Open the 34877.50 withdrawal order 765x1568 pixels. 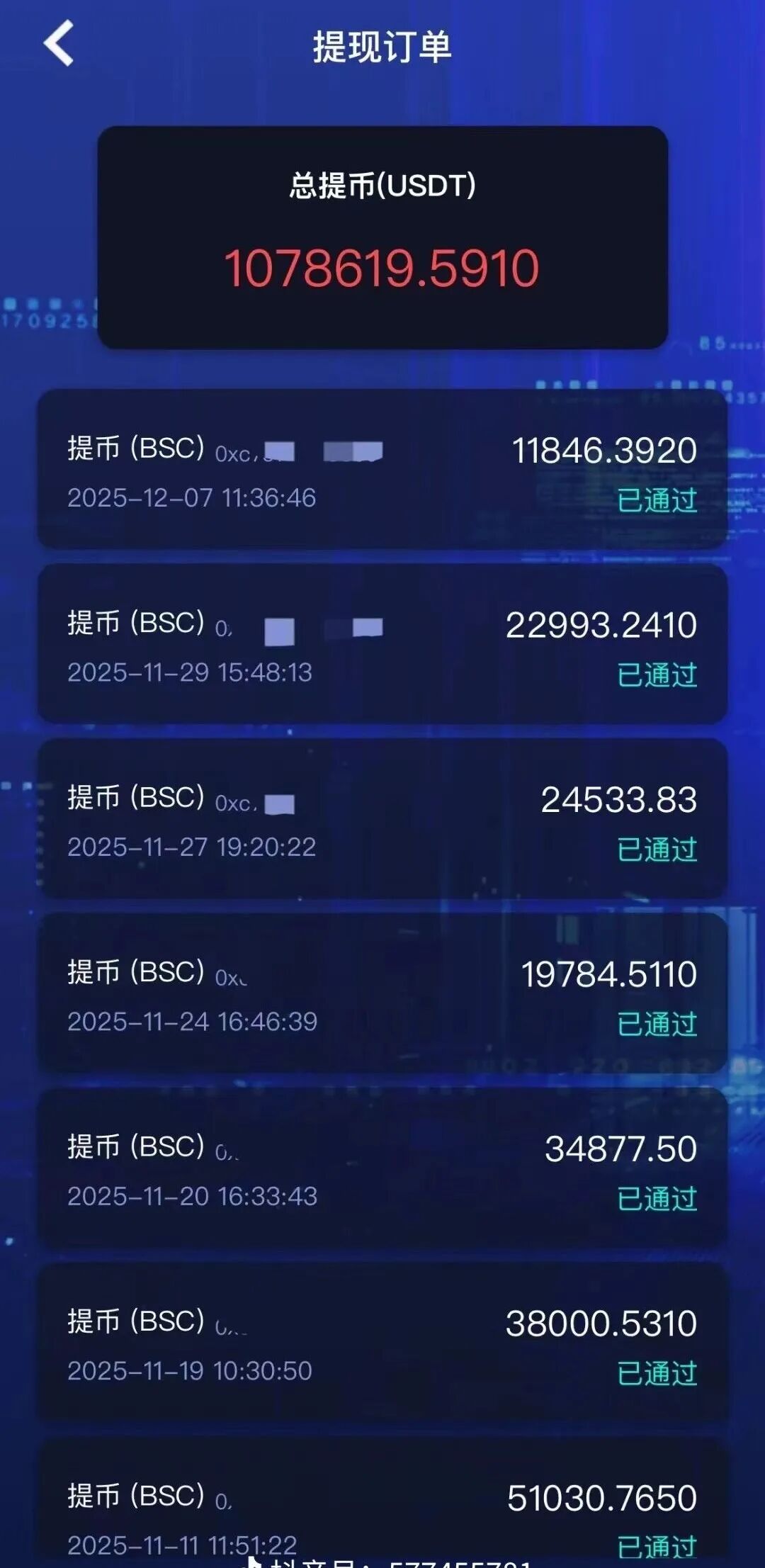coord(382,1167)
